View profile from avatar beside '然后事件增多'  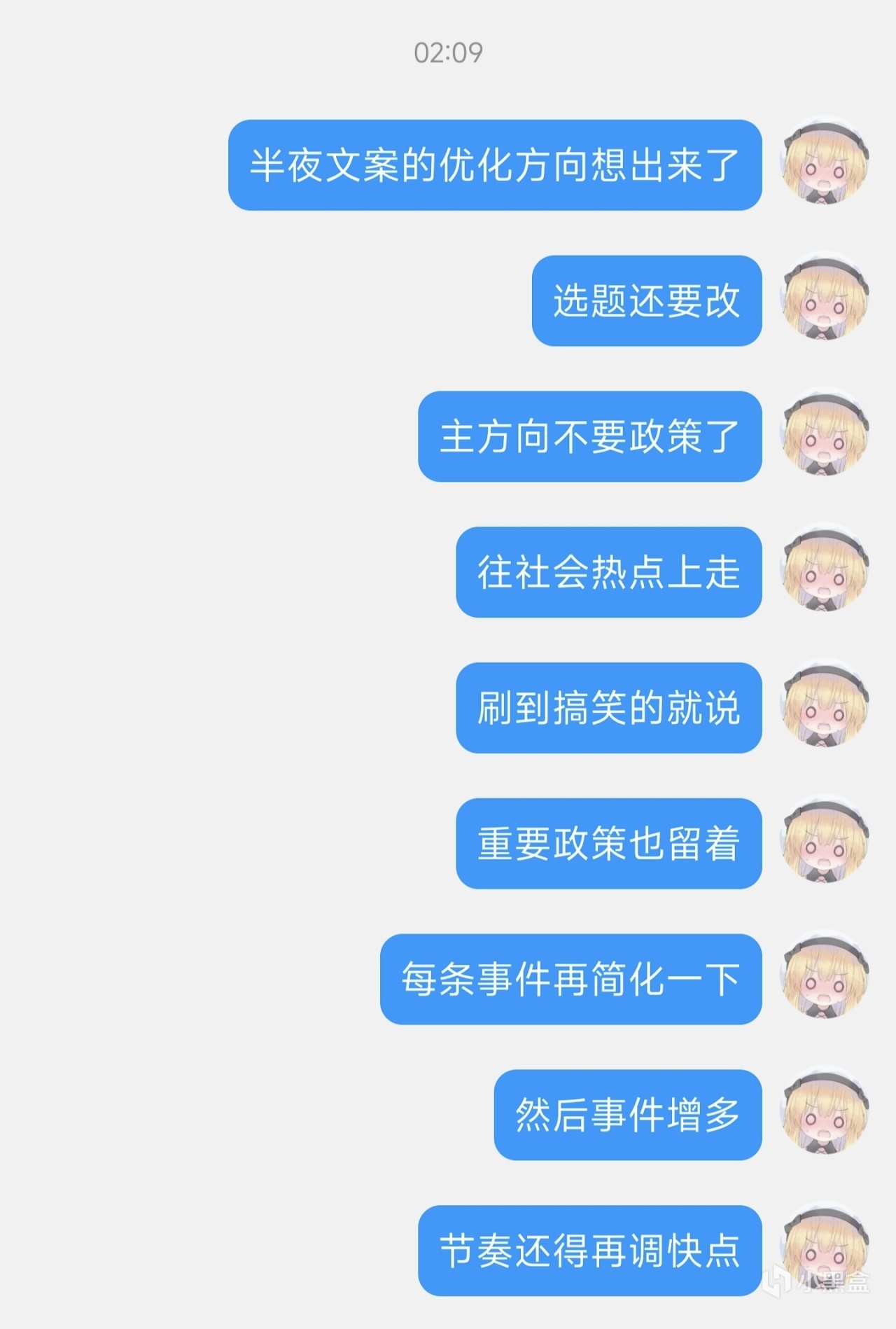tap(825, 1114)
